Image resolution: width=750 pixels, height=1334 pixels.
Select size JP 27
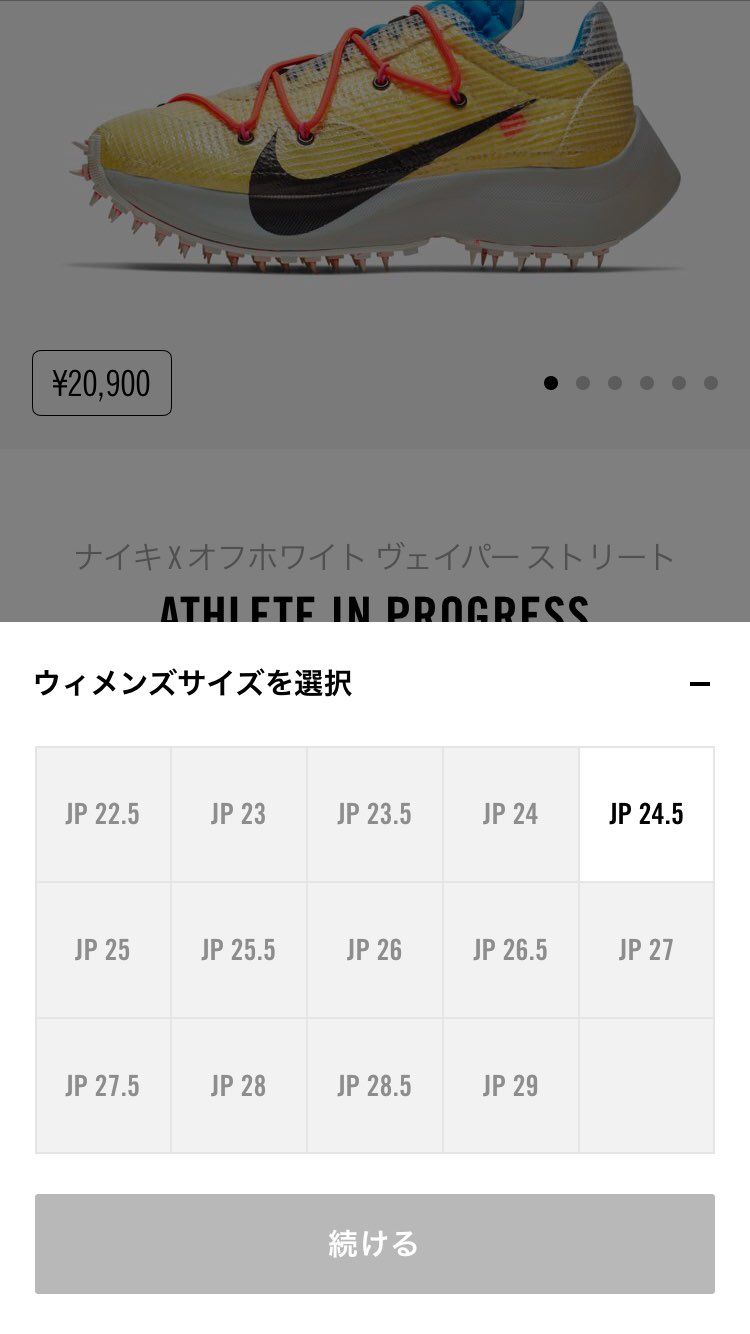click(x=646, y=950)
